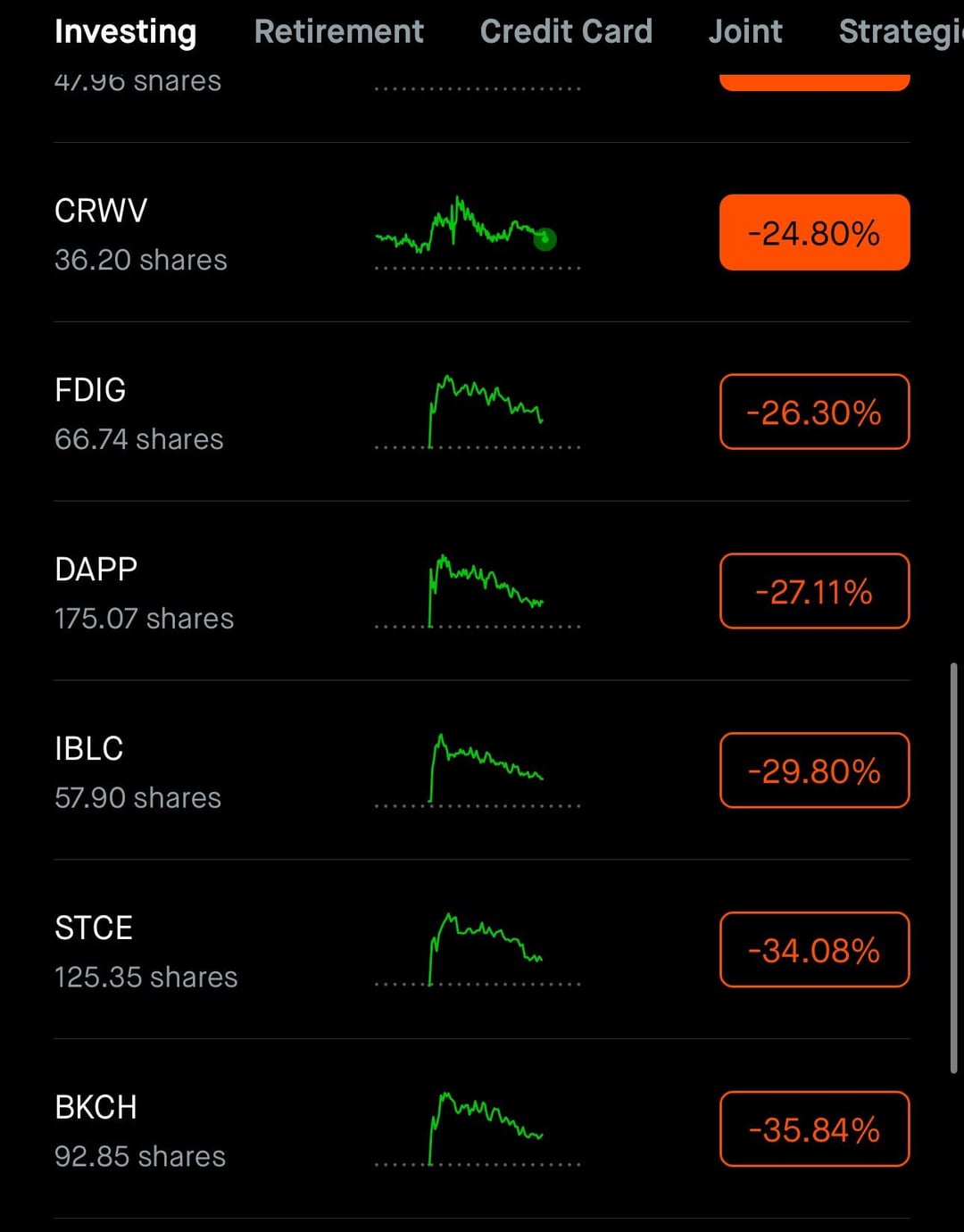Tap CRWV's -24.80% return badge

point(814,233)
